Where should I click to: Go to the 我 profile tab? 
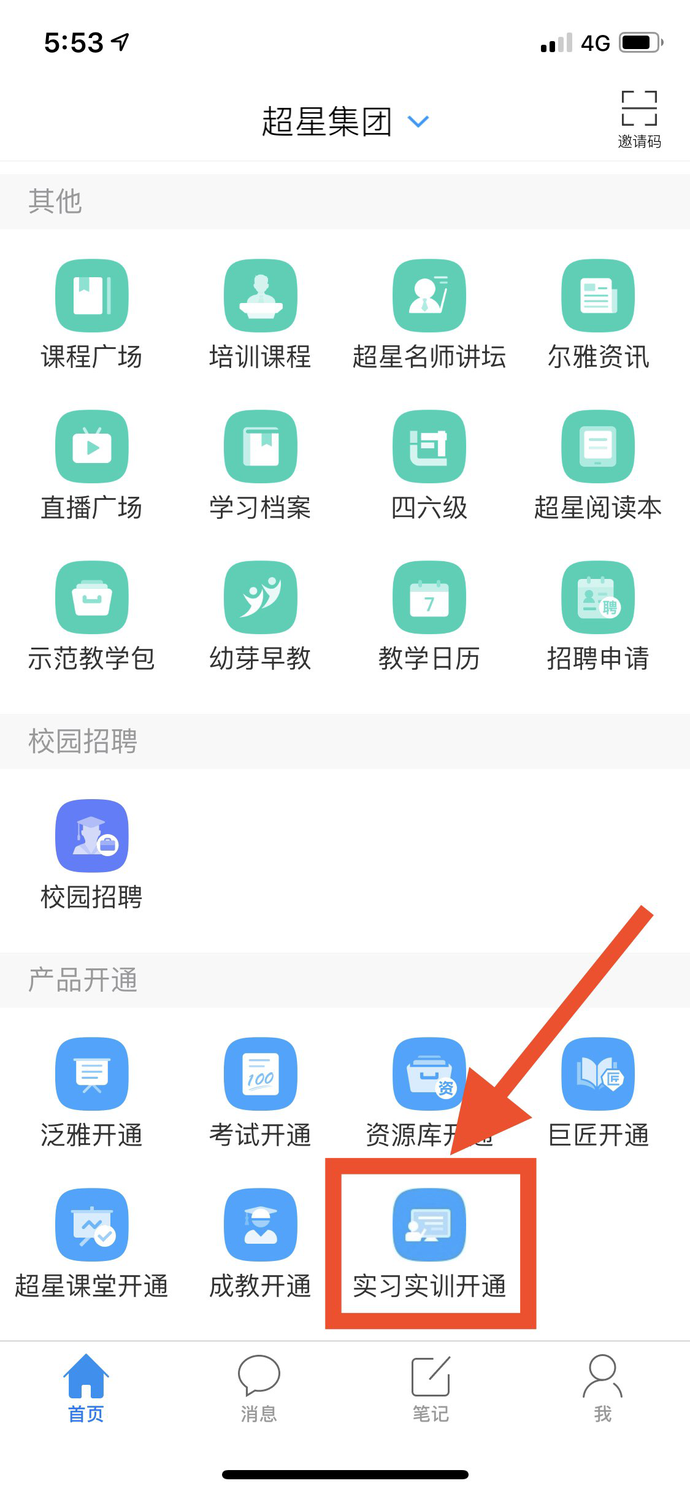click(x=602, y=1388)
